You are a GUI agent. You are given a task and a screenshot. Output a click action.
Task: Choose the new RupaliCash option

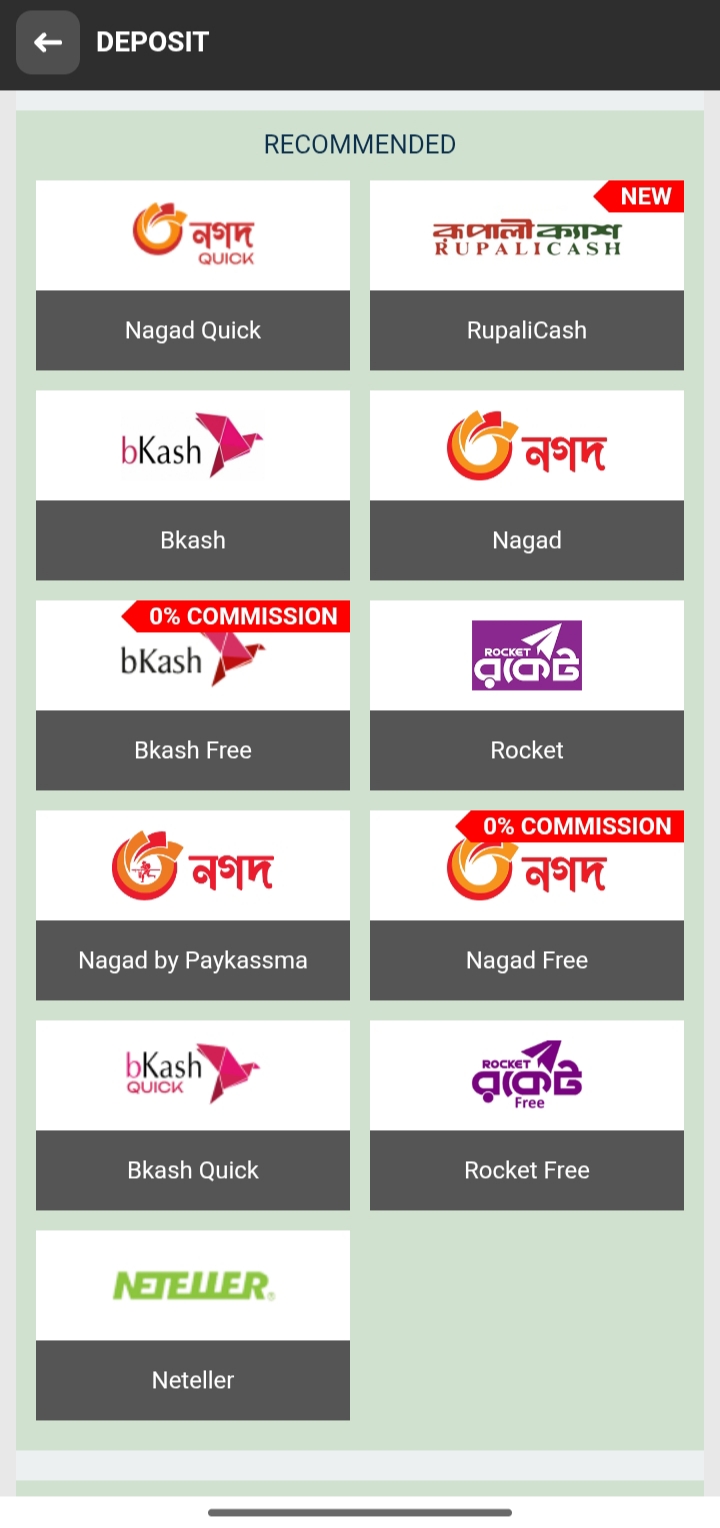(527, 275)
